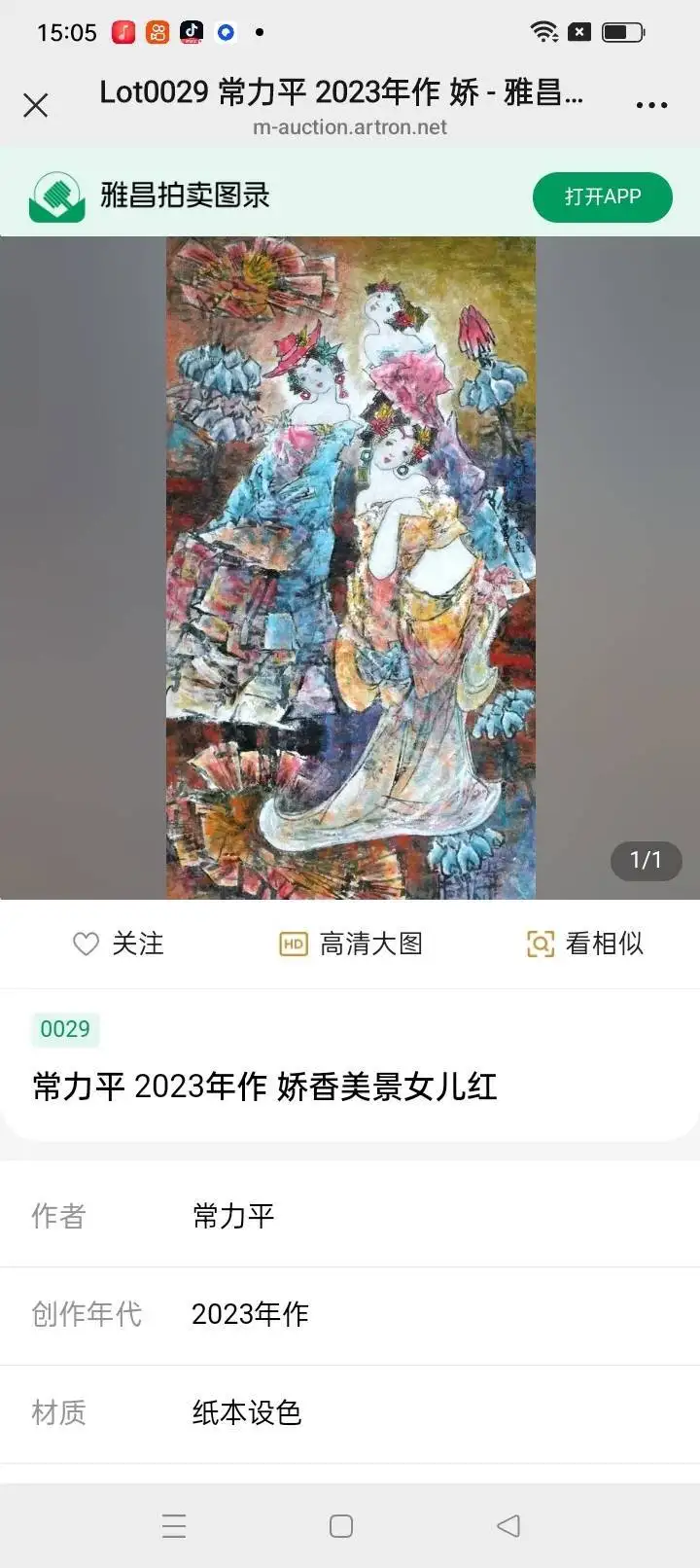View the 高清大图 HD image
This screenshot has width=700, height=1568.
(x=351, y=944)
